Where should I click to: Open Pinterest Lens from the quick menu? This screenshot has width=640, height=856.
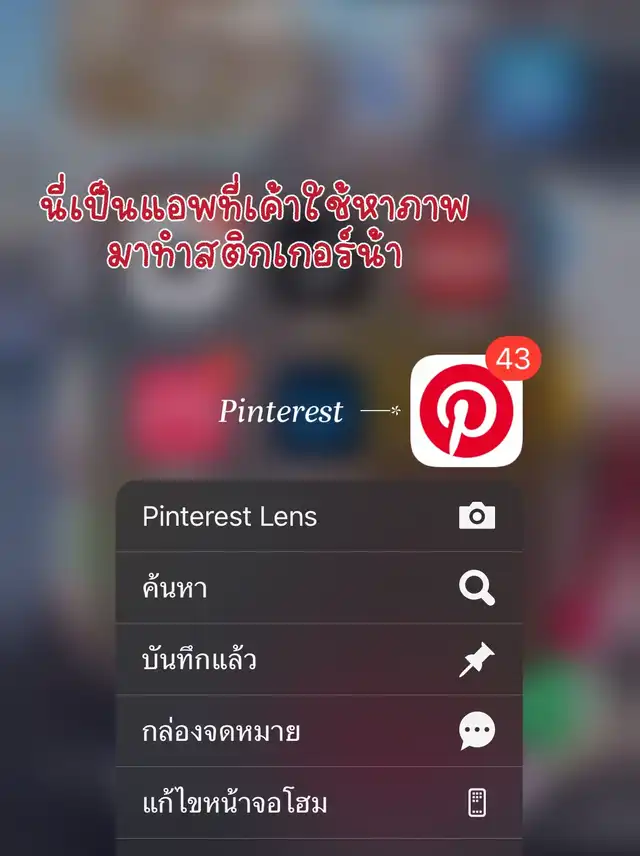point(318,516)
